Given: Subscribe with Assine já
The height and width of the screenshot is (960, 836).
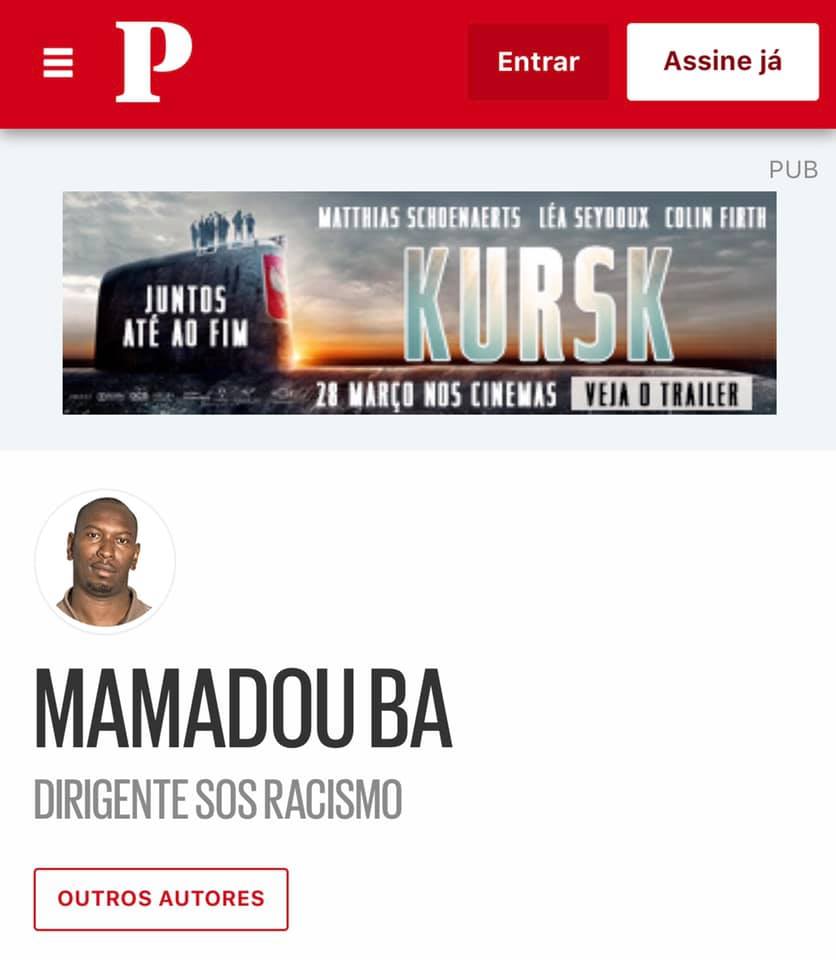Looking at the screenshot, I should coord(722,62).
